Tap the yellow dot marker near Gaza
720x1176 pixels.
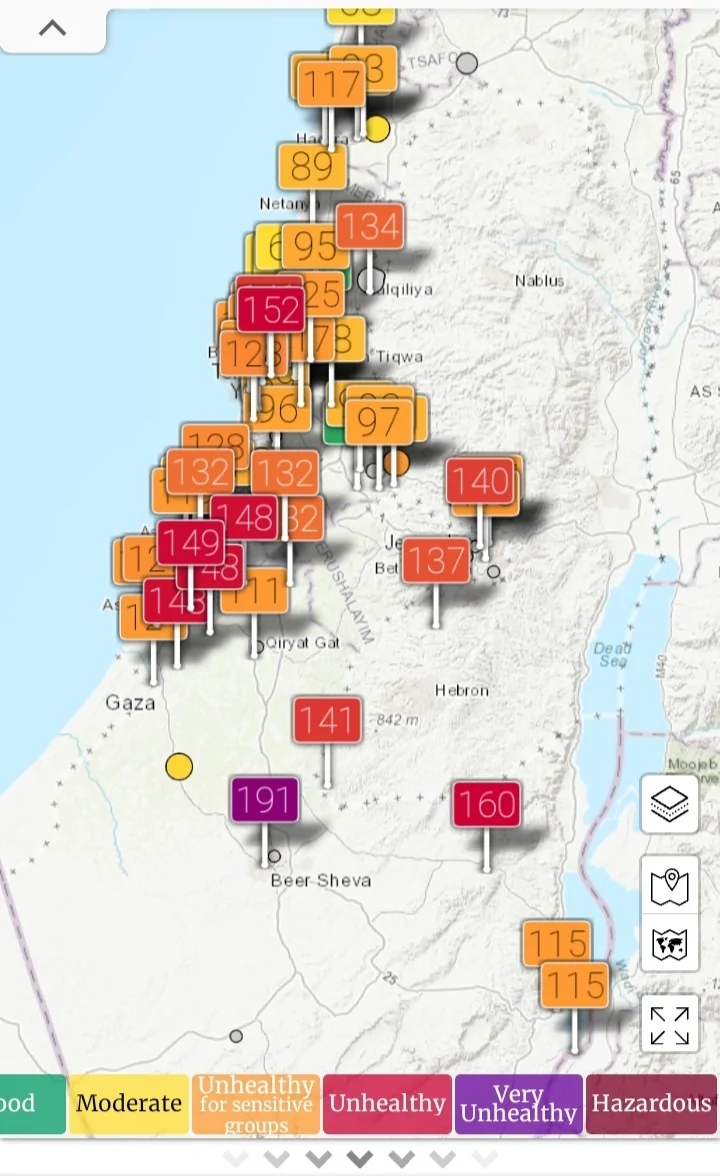(179, 767)
